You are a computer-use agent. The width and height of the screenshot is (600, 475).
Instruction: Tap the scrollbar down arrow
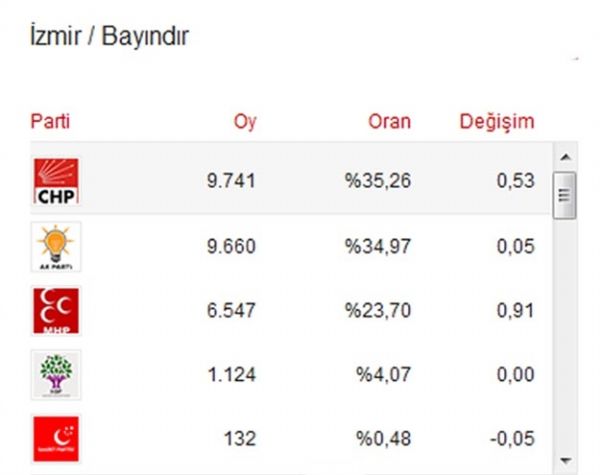(x=565, y=459)
